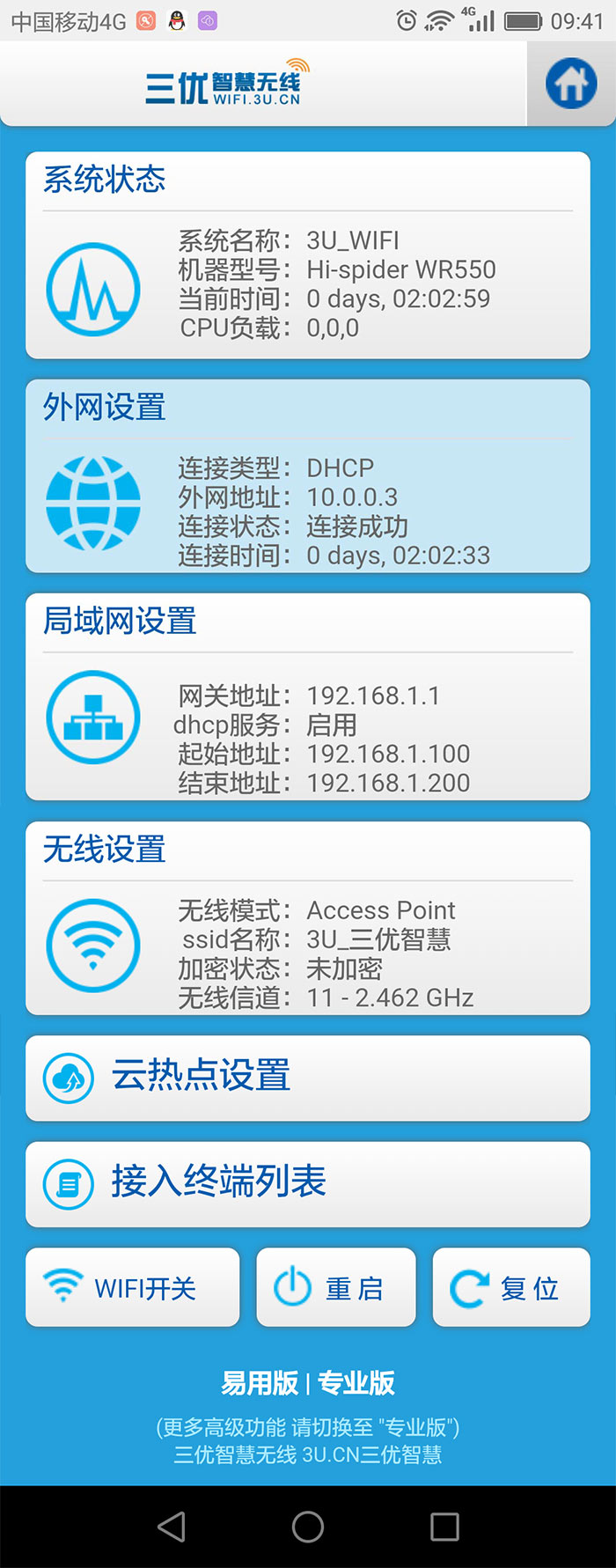Viewport: 616px width, 1568px height.
Task: Open the 外网设置 card
Action: tap(308, 476)
